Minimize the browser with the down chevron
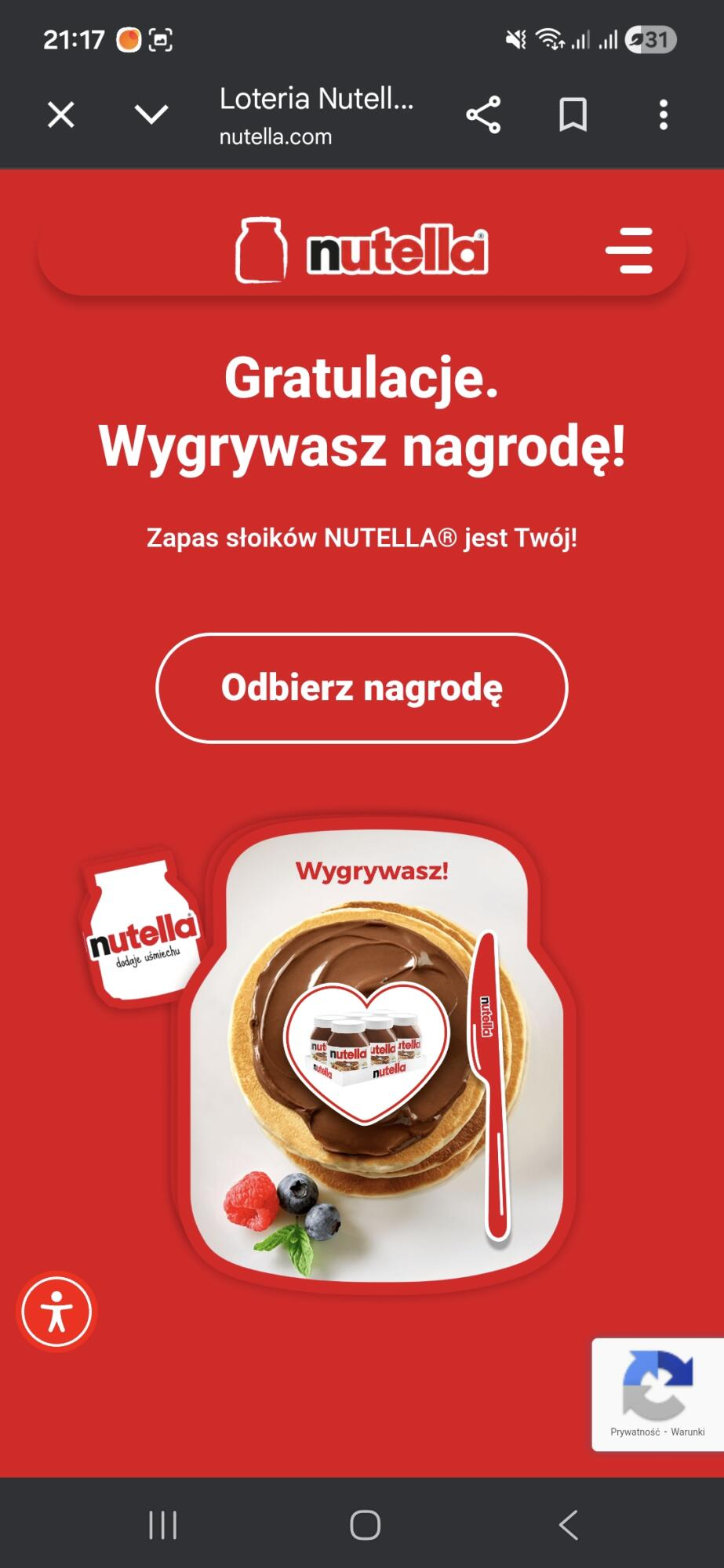 [151, 115]
